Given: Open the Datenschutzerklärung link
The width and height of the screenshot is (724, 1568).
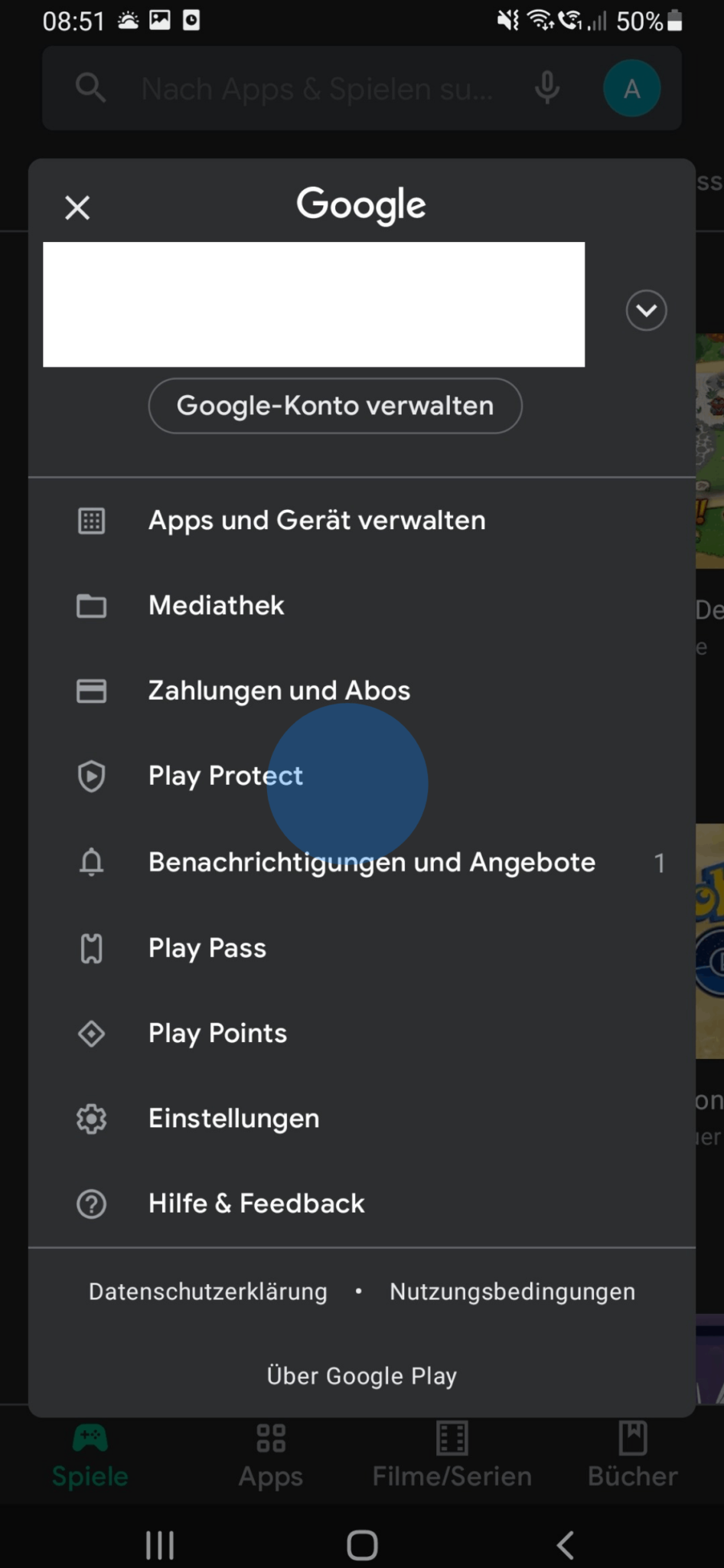Looking at the screenshot, I should pyautogui.click(x=207, y=1291).
